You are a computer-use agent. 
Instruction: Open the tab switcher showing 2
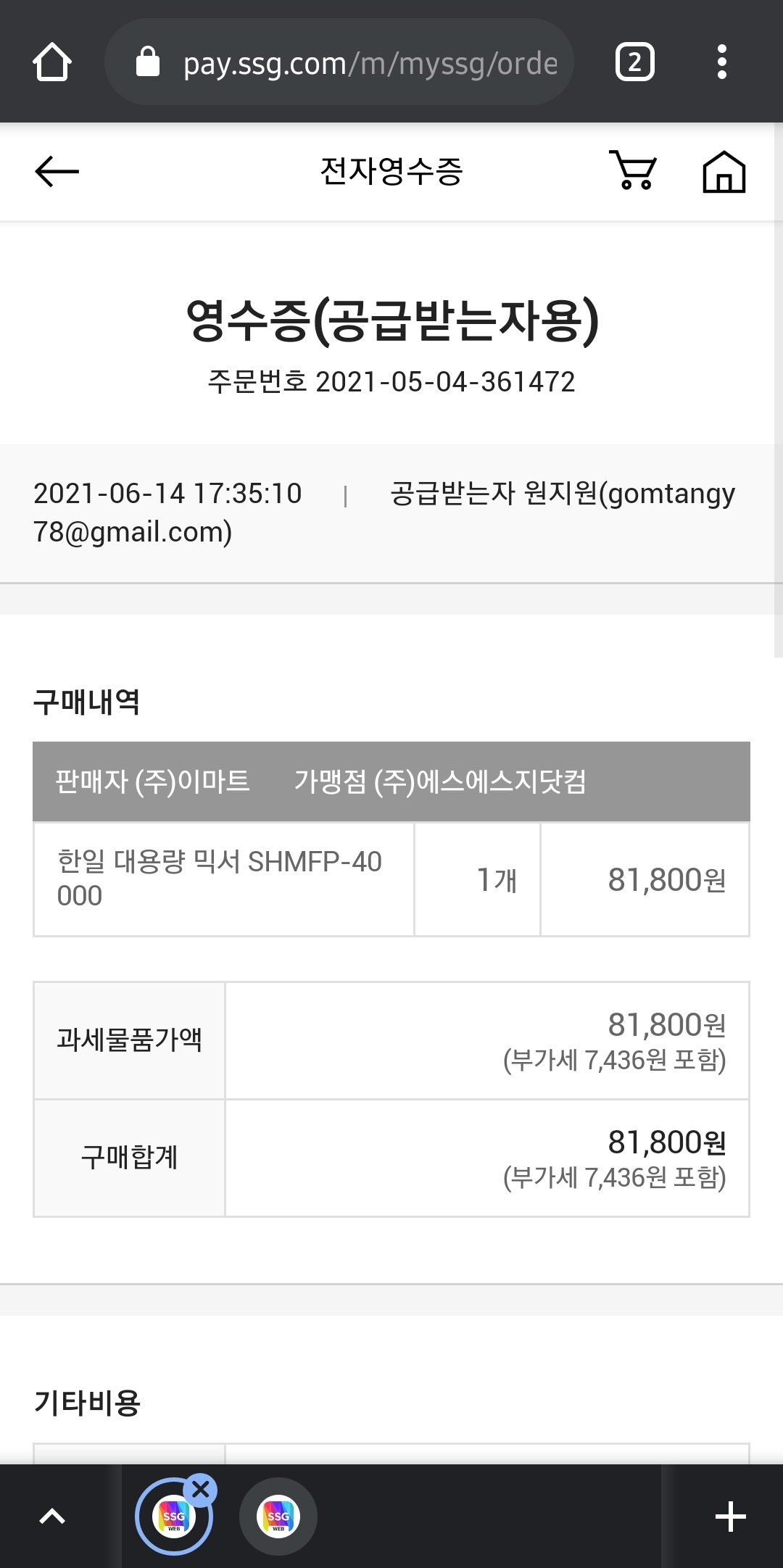634,62
